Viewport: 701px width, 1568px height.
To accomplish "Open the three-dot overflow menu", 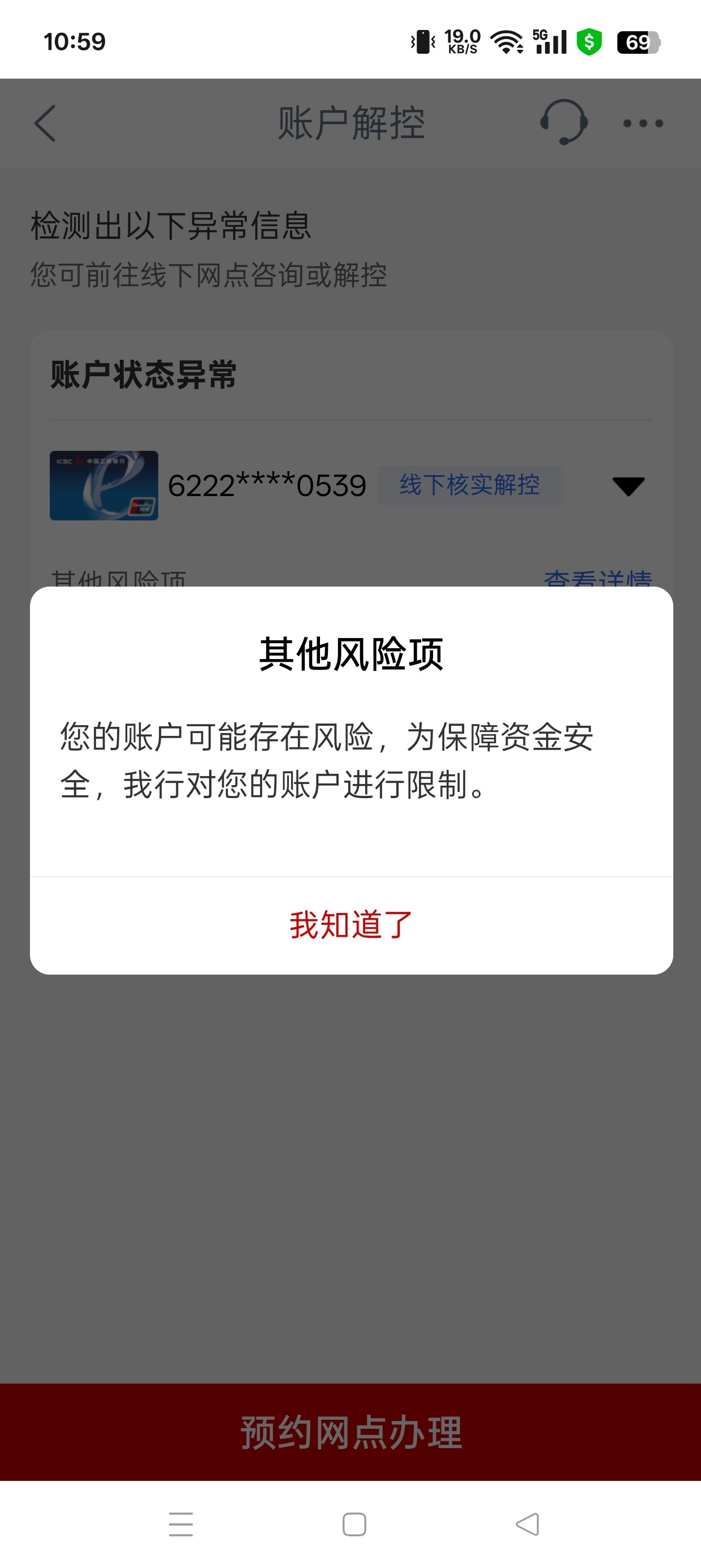I will [x=643, y=123].
